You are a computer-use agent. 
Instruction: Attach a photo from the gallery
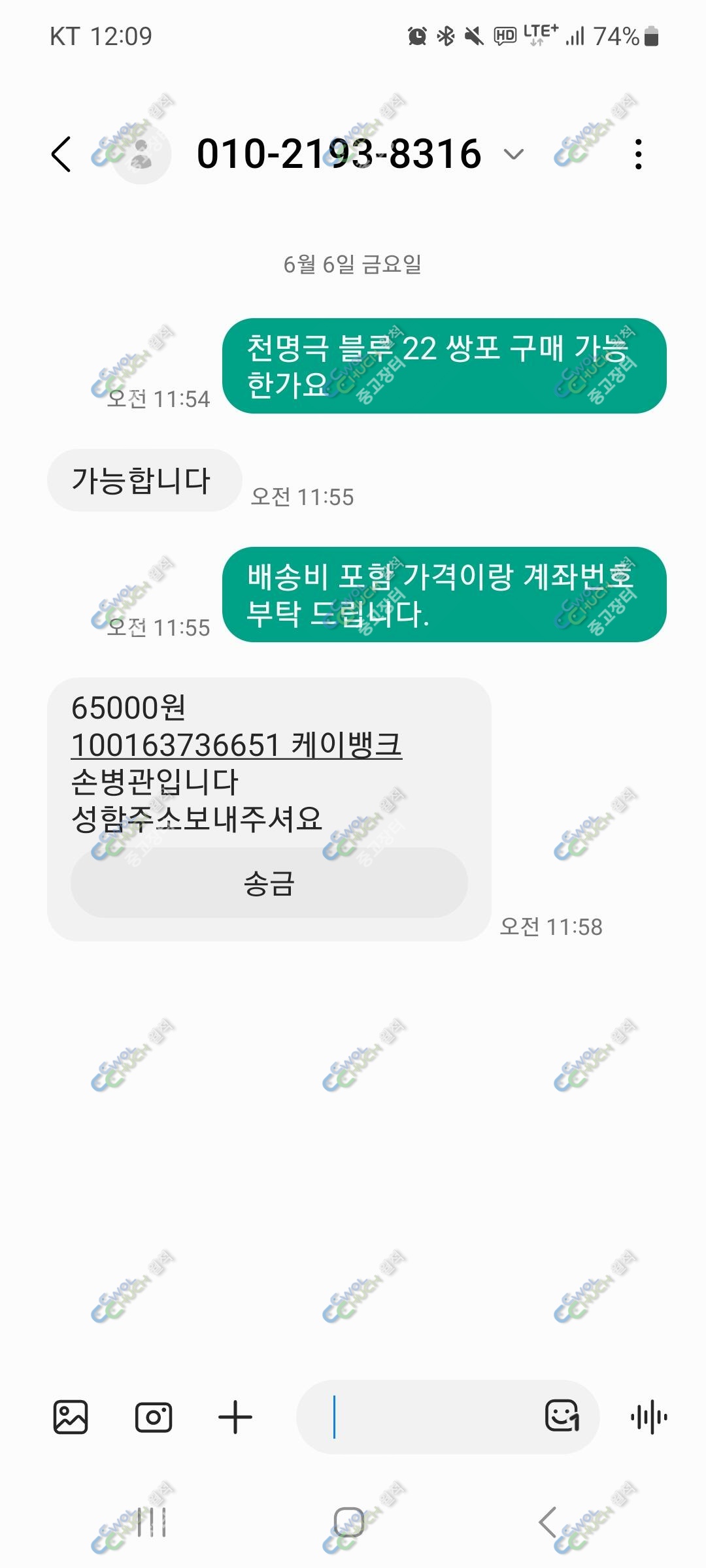pyautogui.click(x=71, y=1417)
